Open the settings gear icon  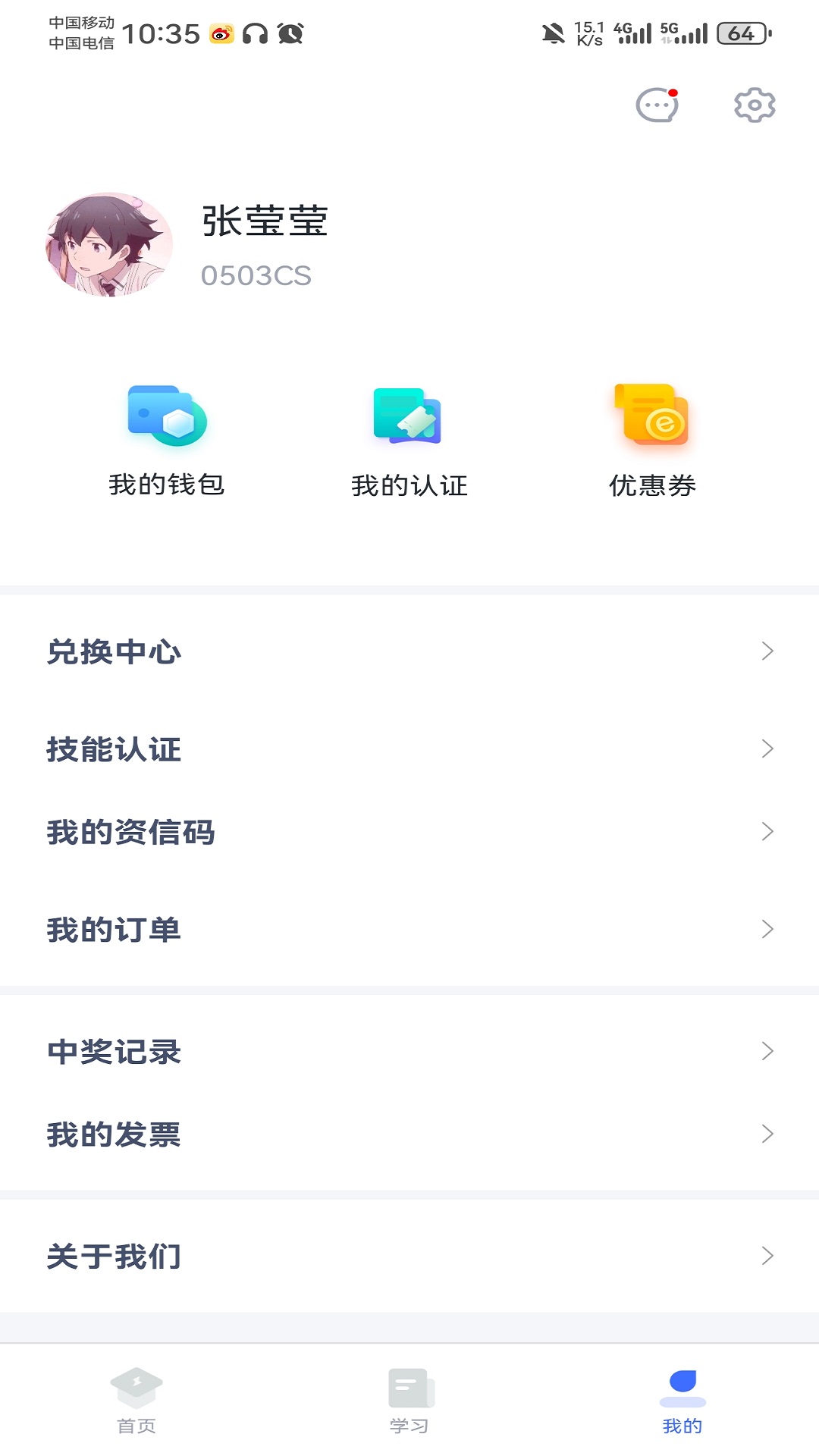(x=754, y=107)
